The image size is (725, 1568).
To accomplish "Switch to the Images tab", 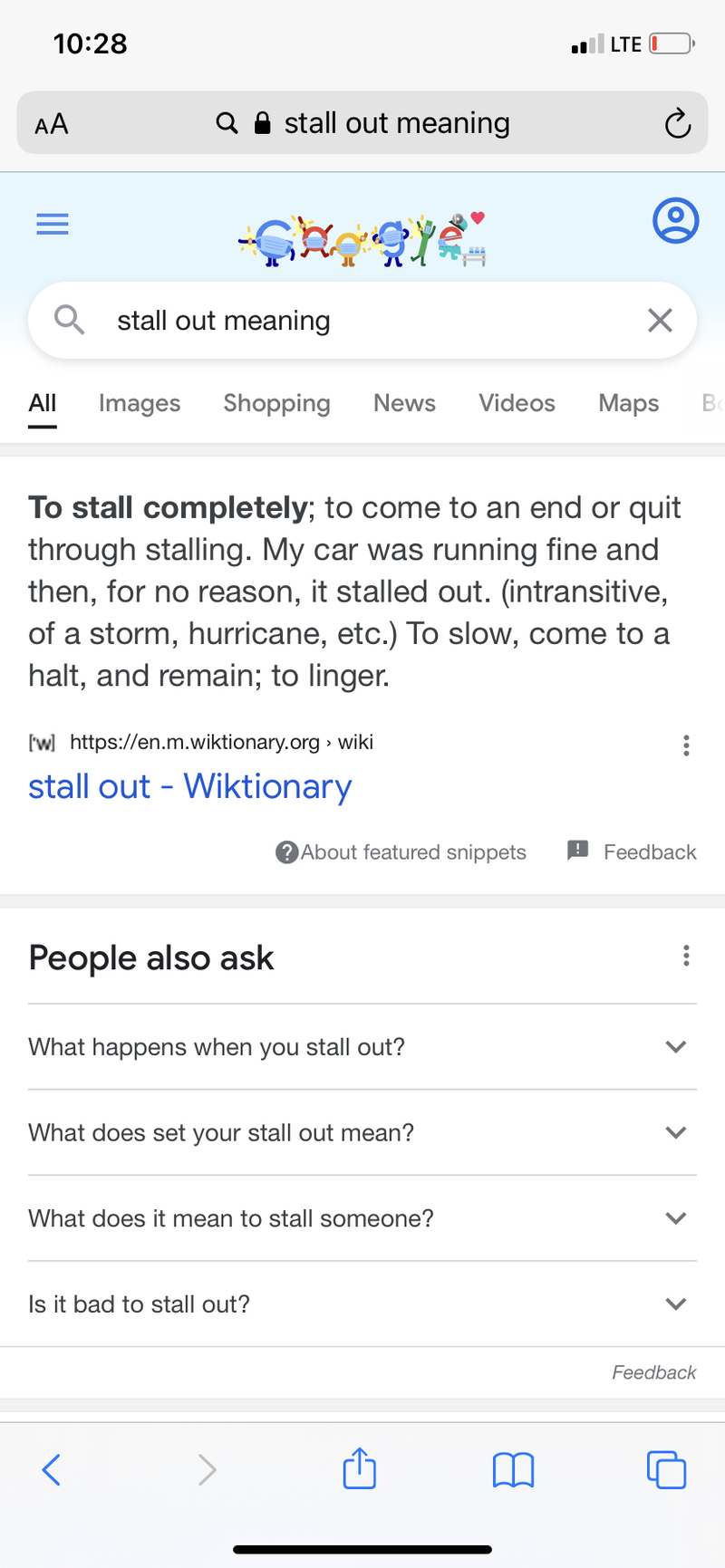I will tap(140, 403).
